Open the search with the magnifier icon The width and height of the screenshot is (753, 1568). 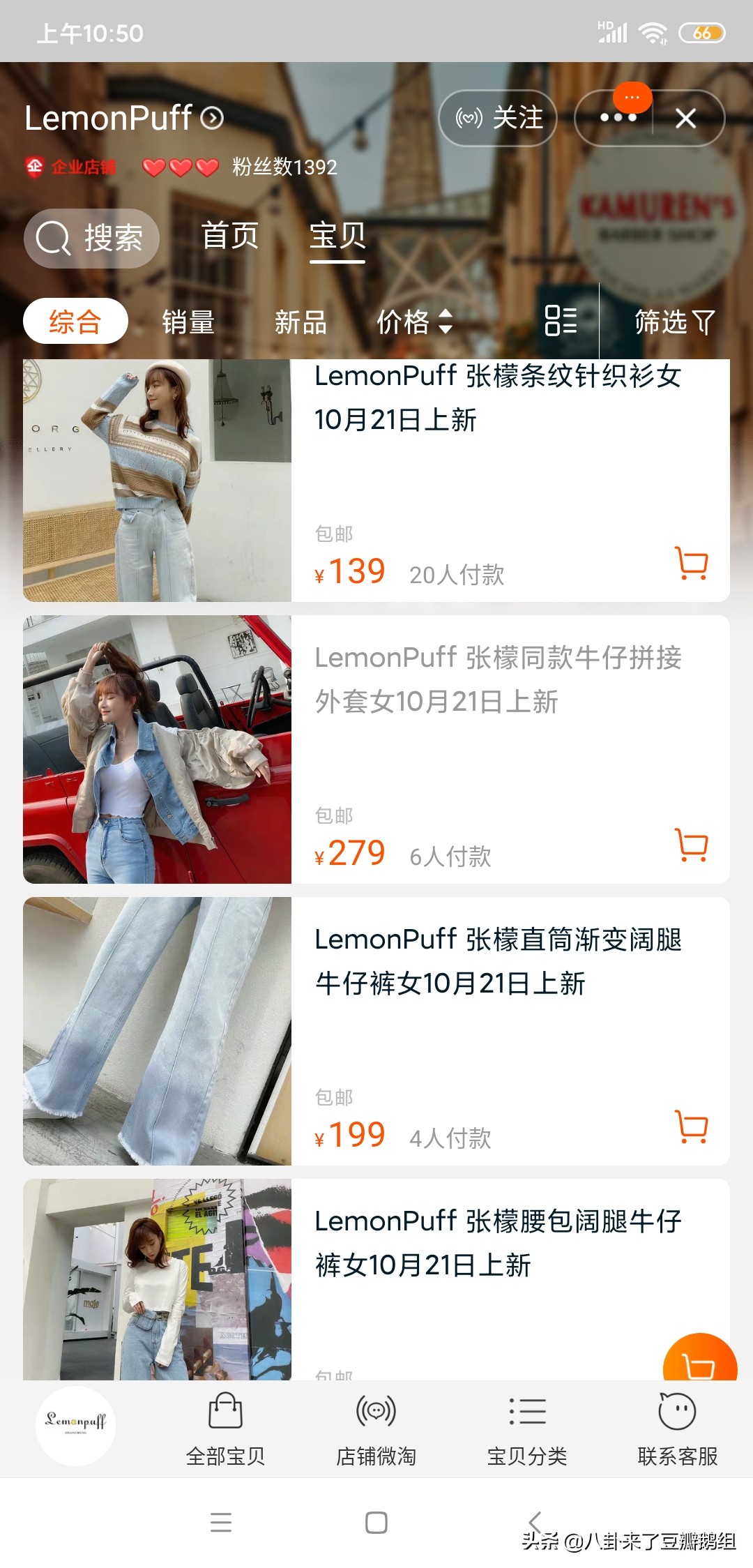coord(52,238)
